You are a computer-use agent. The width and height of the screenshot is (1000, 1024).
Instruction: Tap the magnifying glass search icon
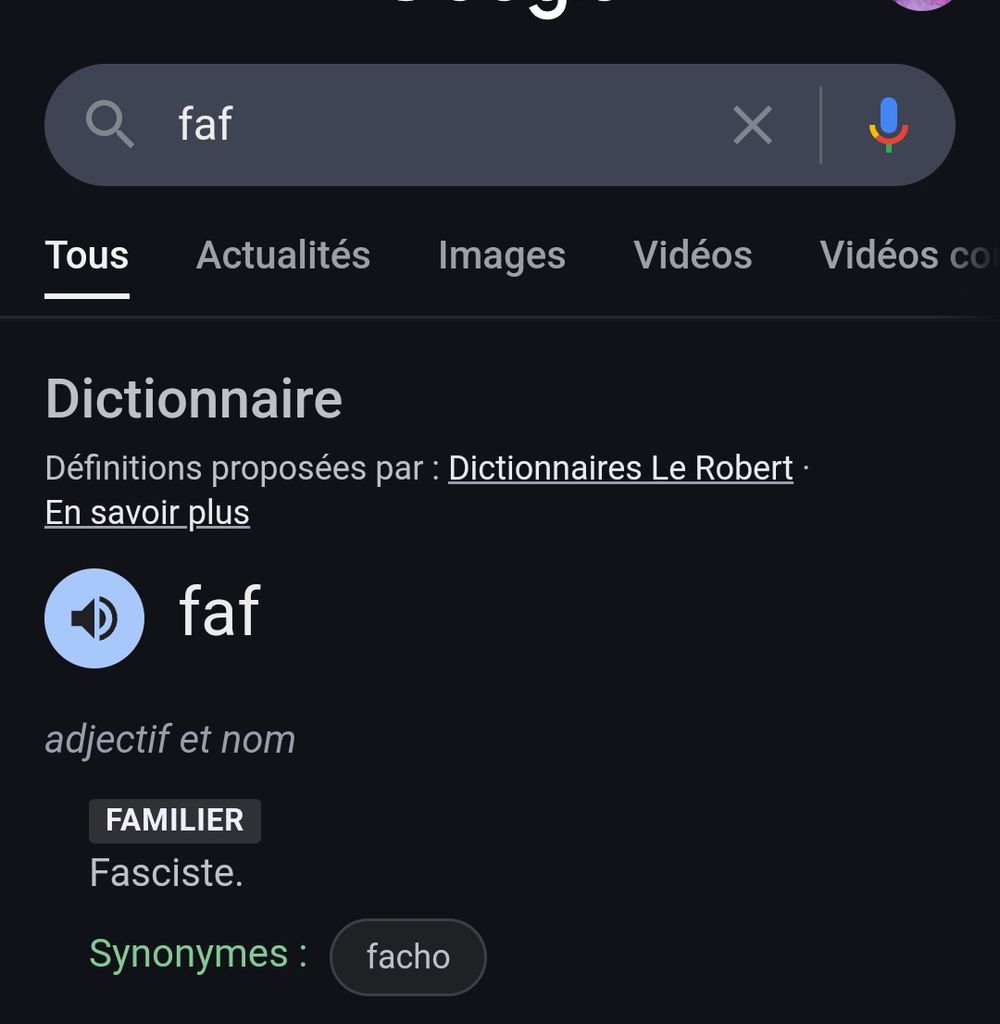point(109,125)
